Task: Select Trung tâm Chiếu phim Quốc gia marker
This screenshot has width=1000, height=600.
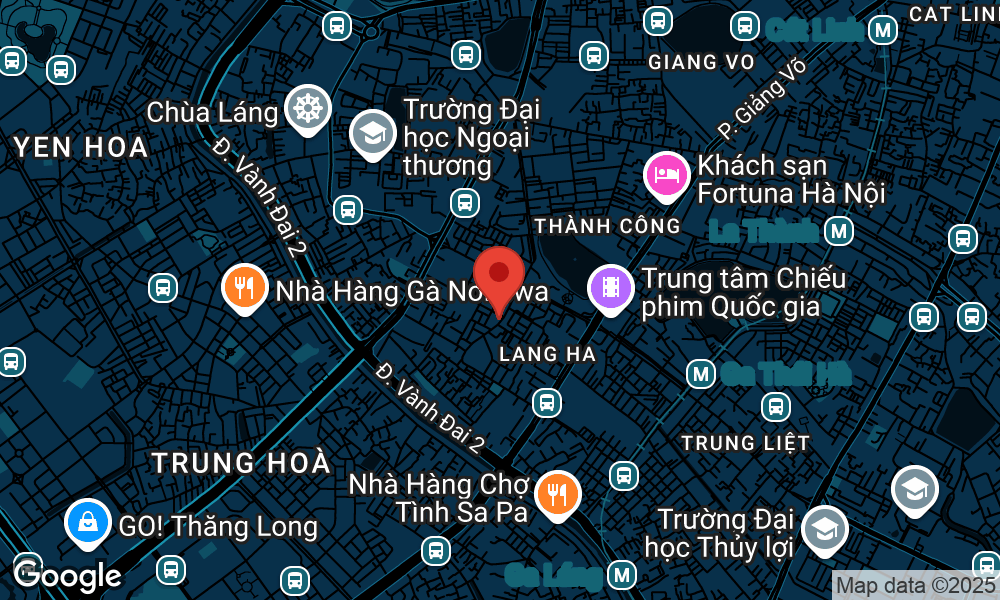Action: 610,288
